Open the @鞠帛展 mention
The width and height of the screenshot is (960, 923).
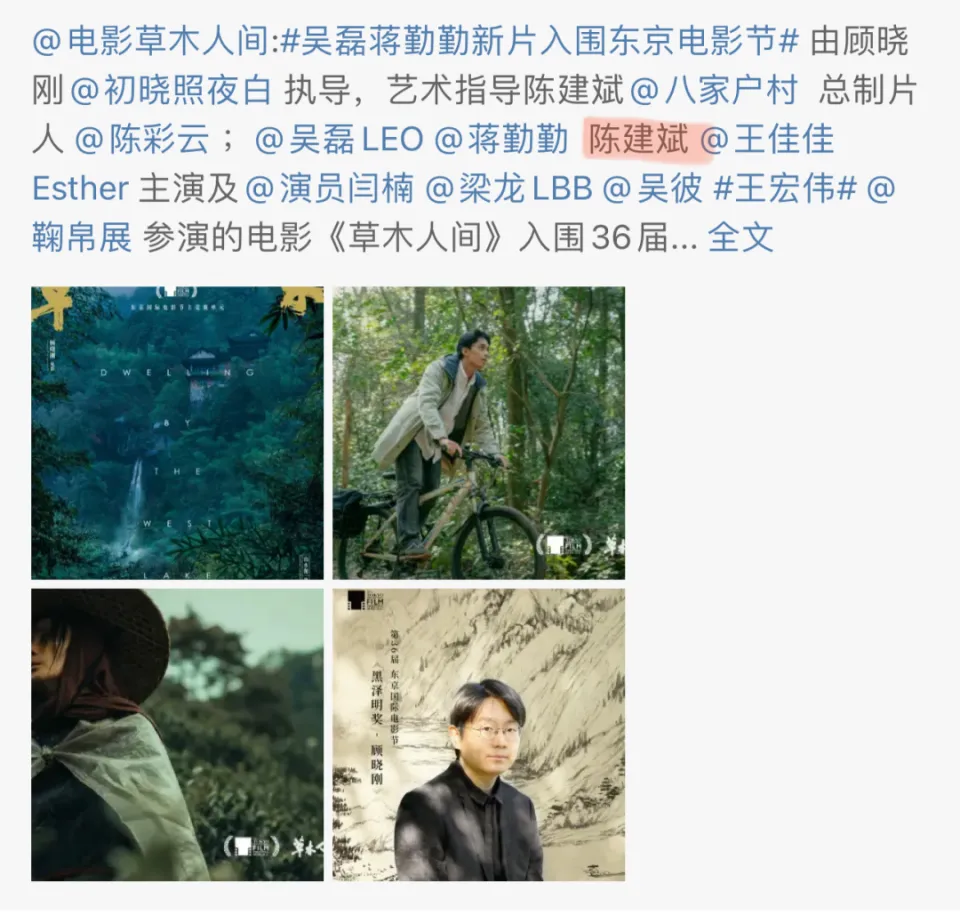click(x=82, y=235)
